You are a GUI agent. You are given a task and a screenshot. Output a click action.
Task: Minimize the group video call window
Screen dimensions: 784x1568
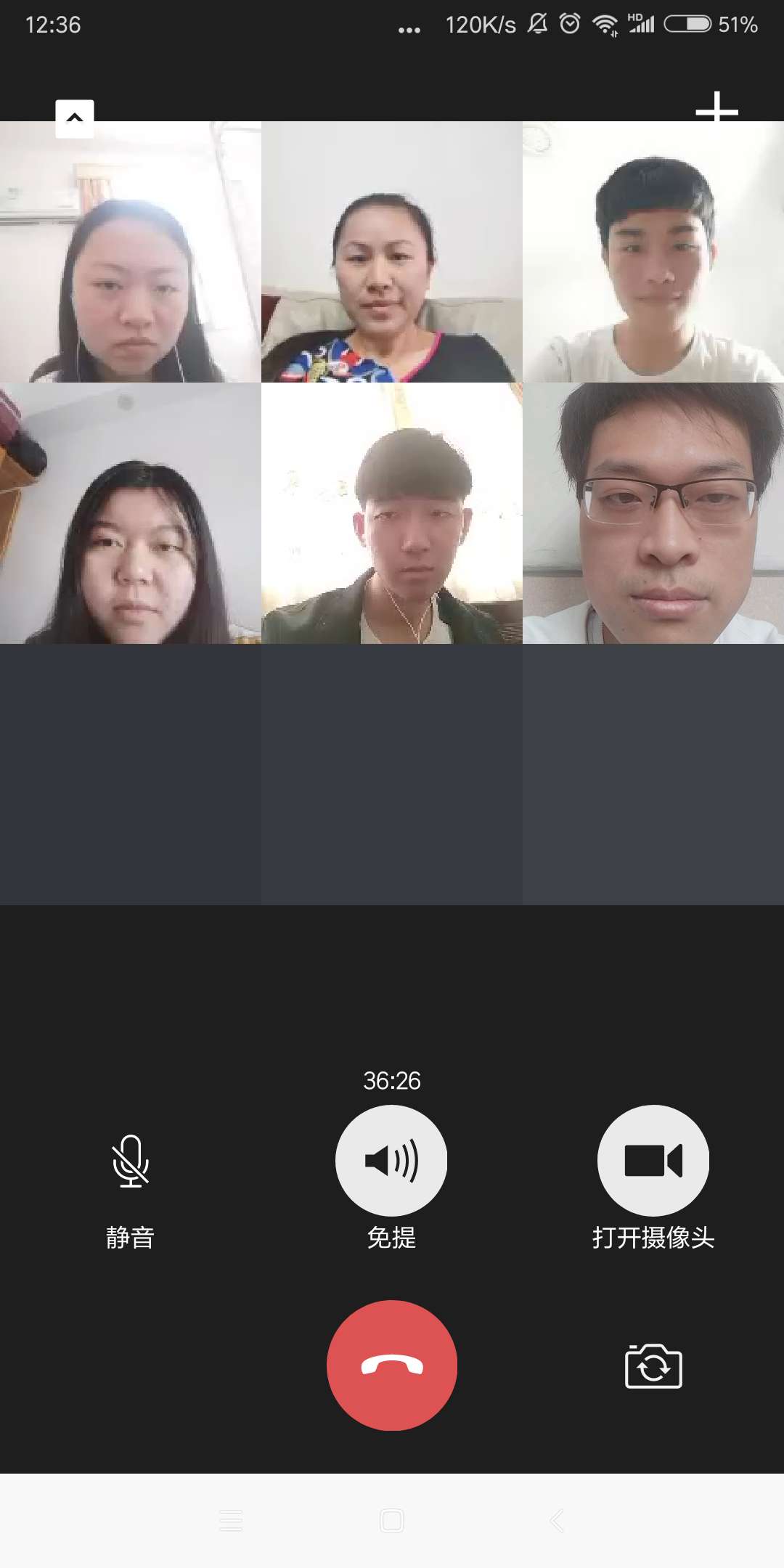75,118
